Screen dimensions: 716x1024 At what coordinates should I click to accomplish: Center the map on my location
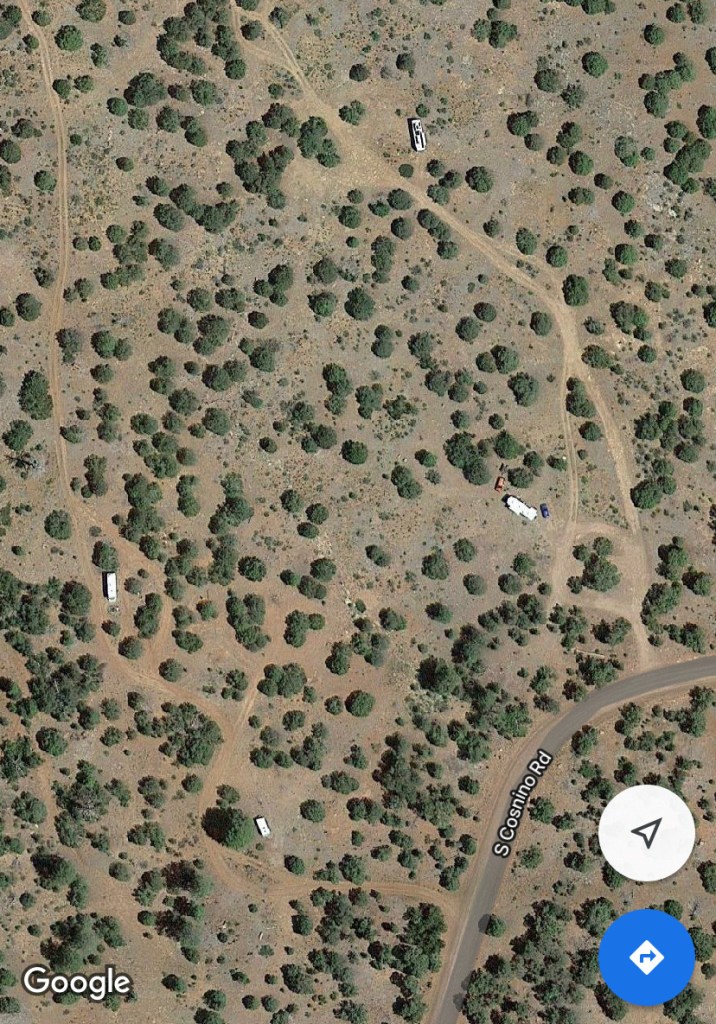[x=646, y=832]
